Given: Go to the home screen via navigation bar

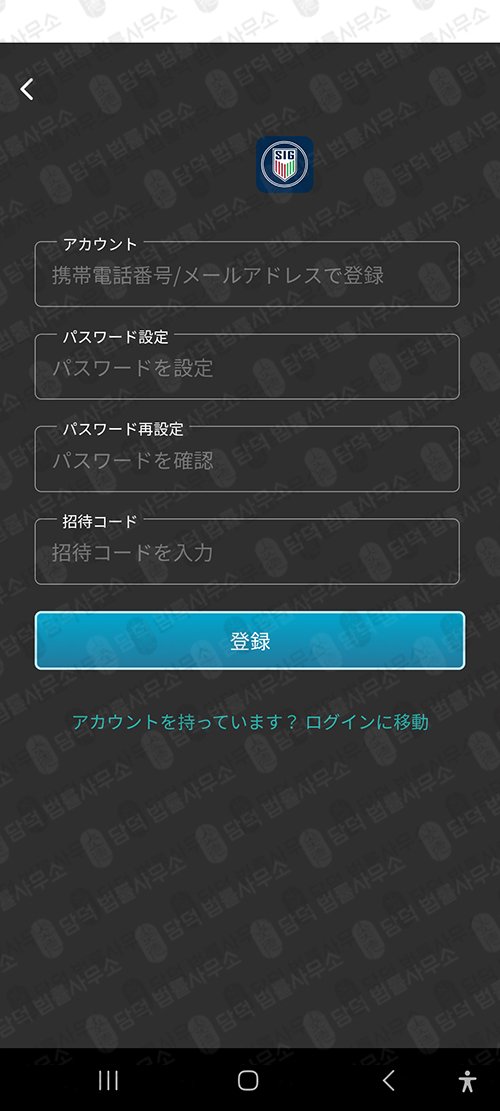Looking at the screenshot, I should pyautogui.click(x=248, y=1081).
